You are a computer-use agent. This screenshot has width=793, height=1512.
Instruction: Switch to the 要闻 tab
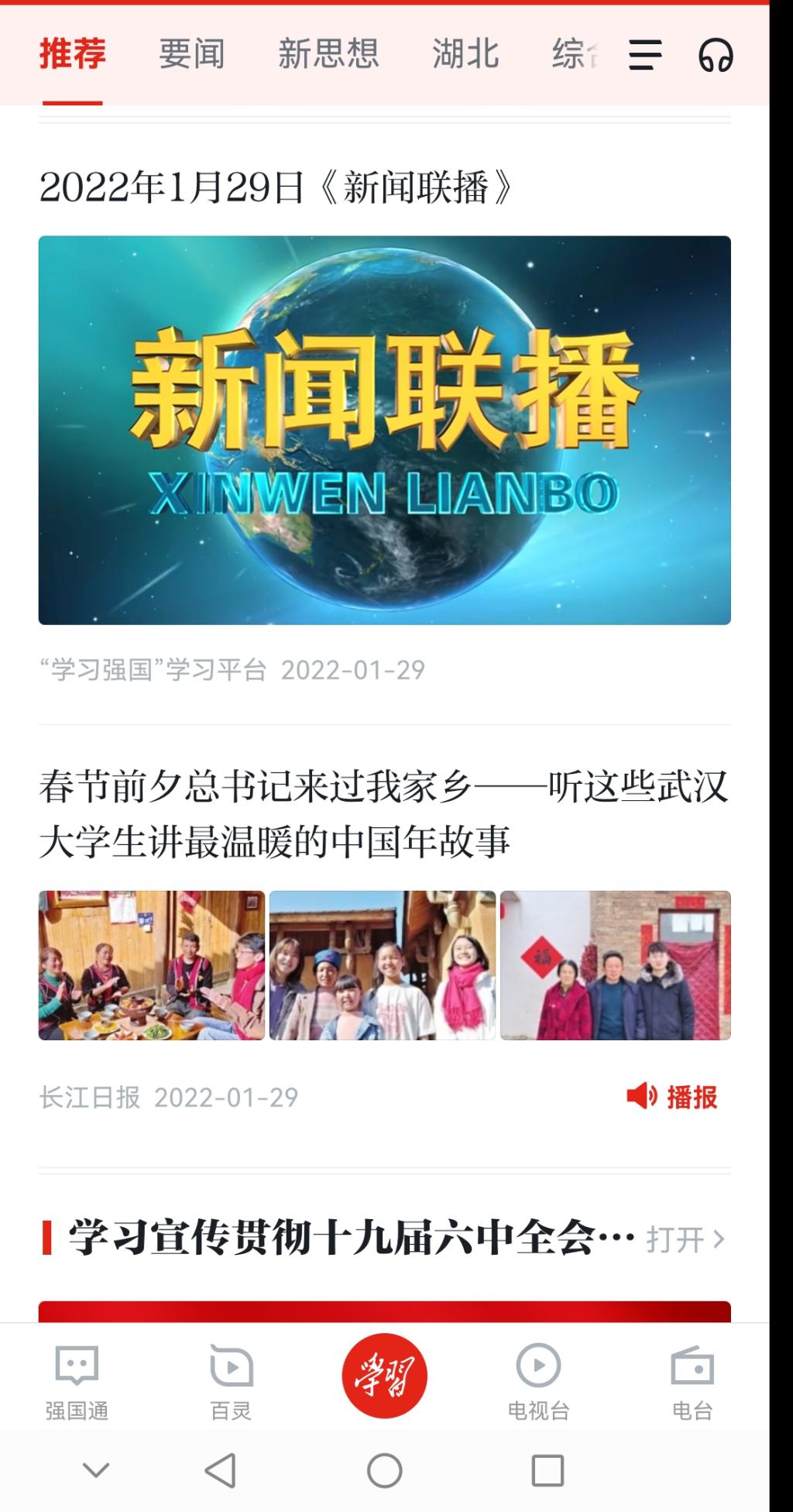click(192, 54)
